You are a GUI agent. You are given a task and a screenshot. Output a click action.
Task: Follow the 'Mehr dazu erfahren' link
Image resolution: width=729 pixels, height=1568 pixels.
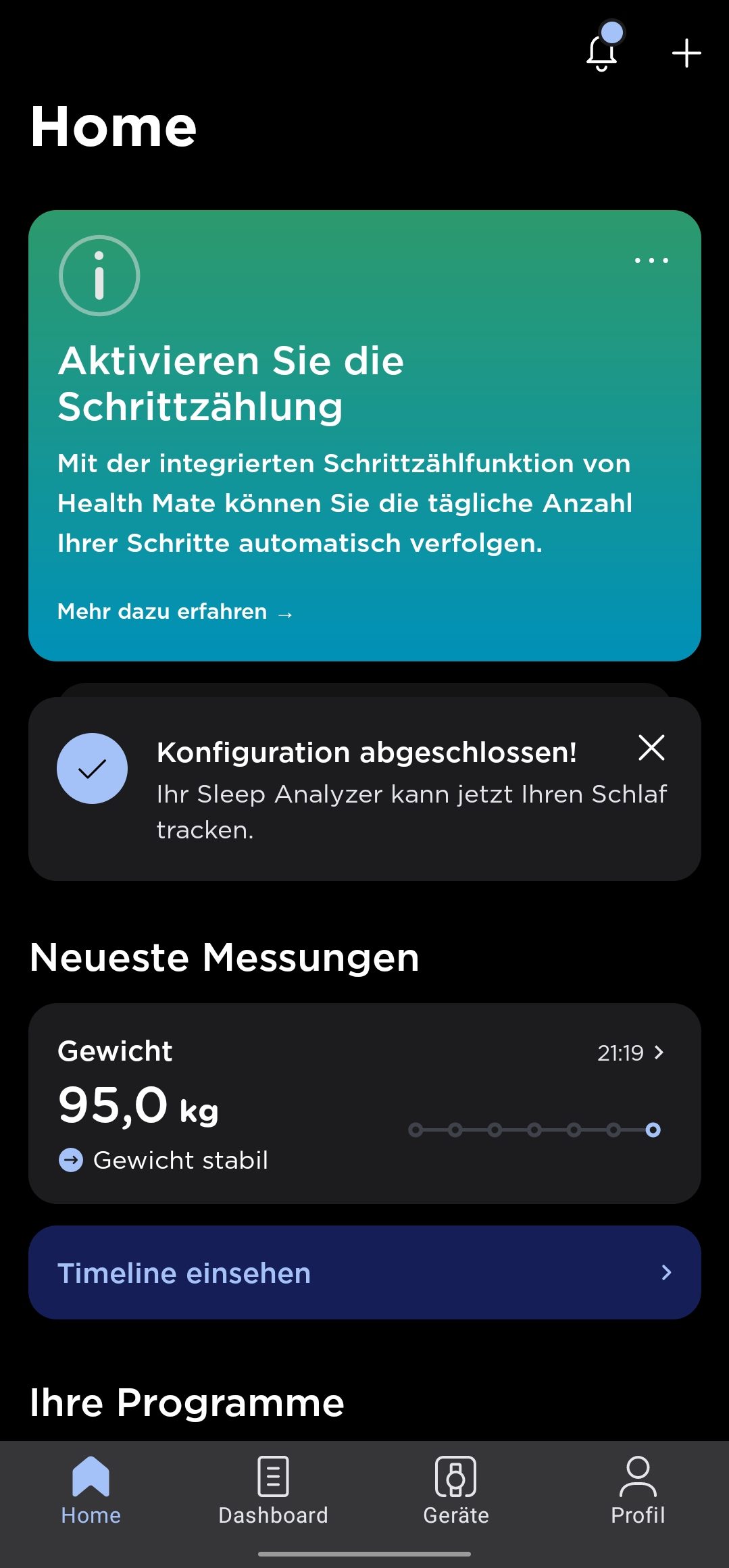tap(175, 611)
